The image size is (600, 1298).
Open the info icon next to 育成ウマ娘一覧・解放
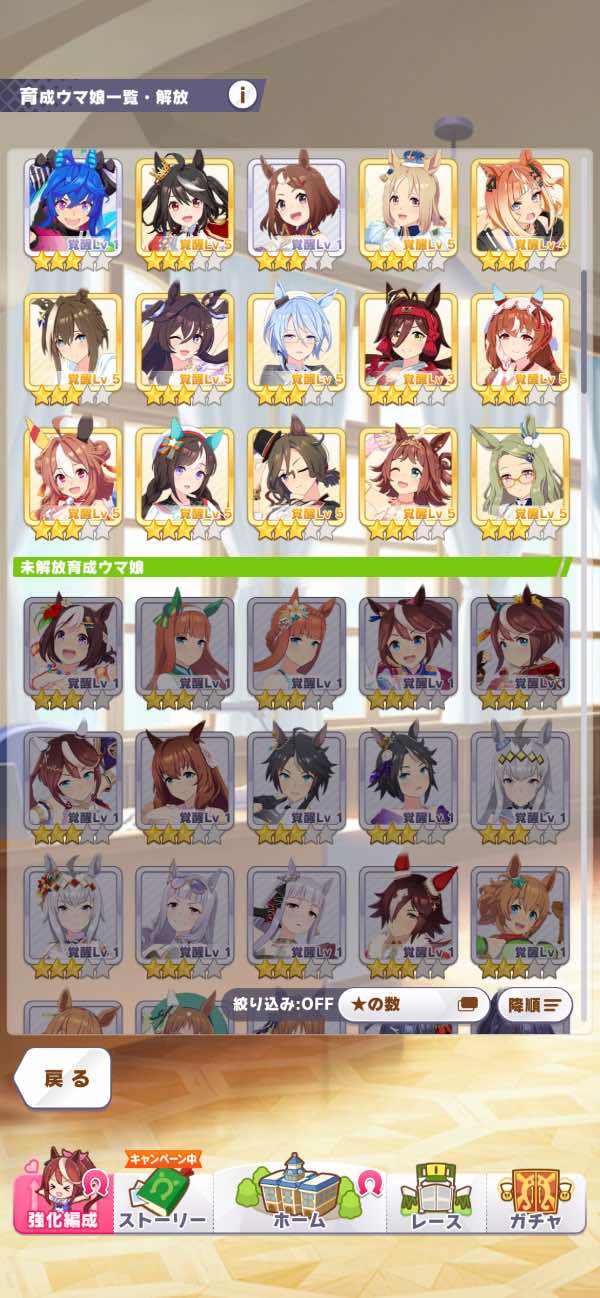point(243,96)
